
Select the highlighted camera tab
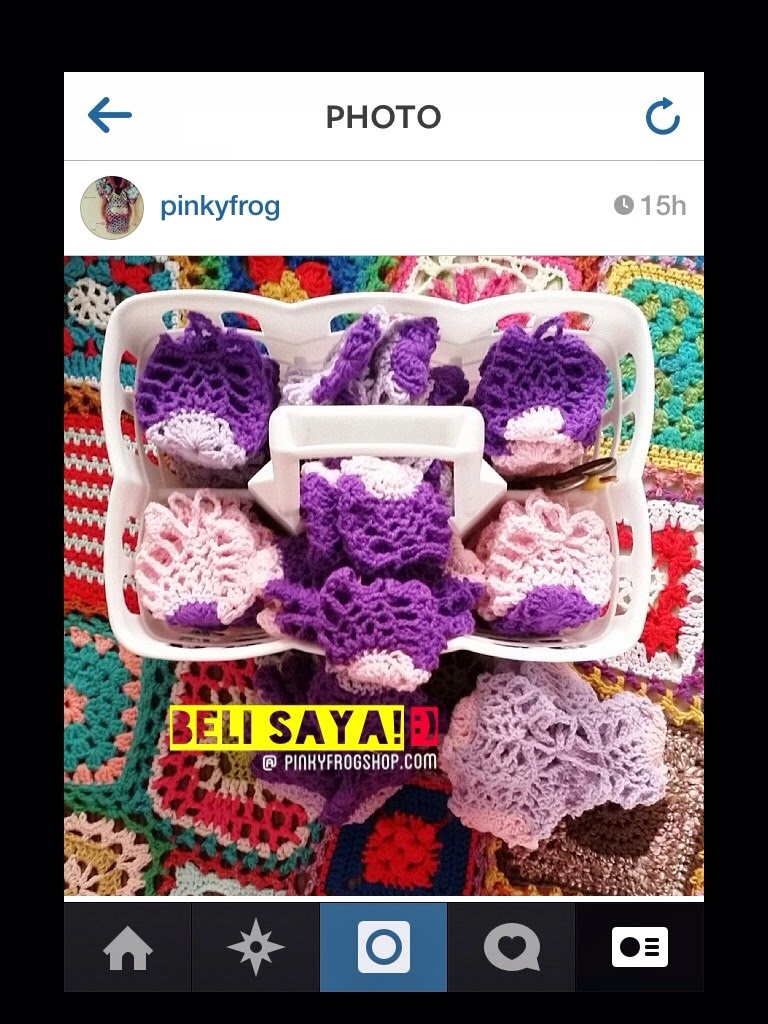click(x=384, y=946)
